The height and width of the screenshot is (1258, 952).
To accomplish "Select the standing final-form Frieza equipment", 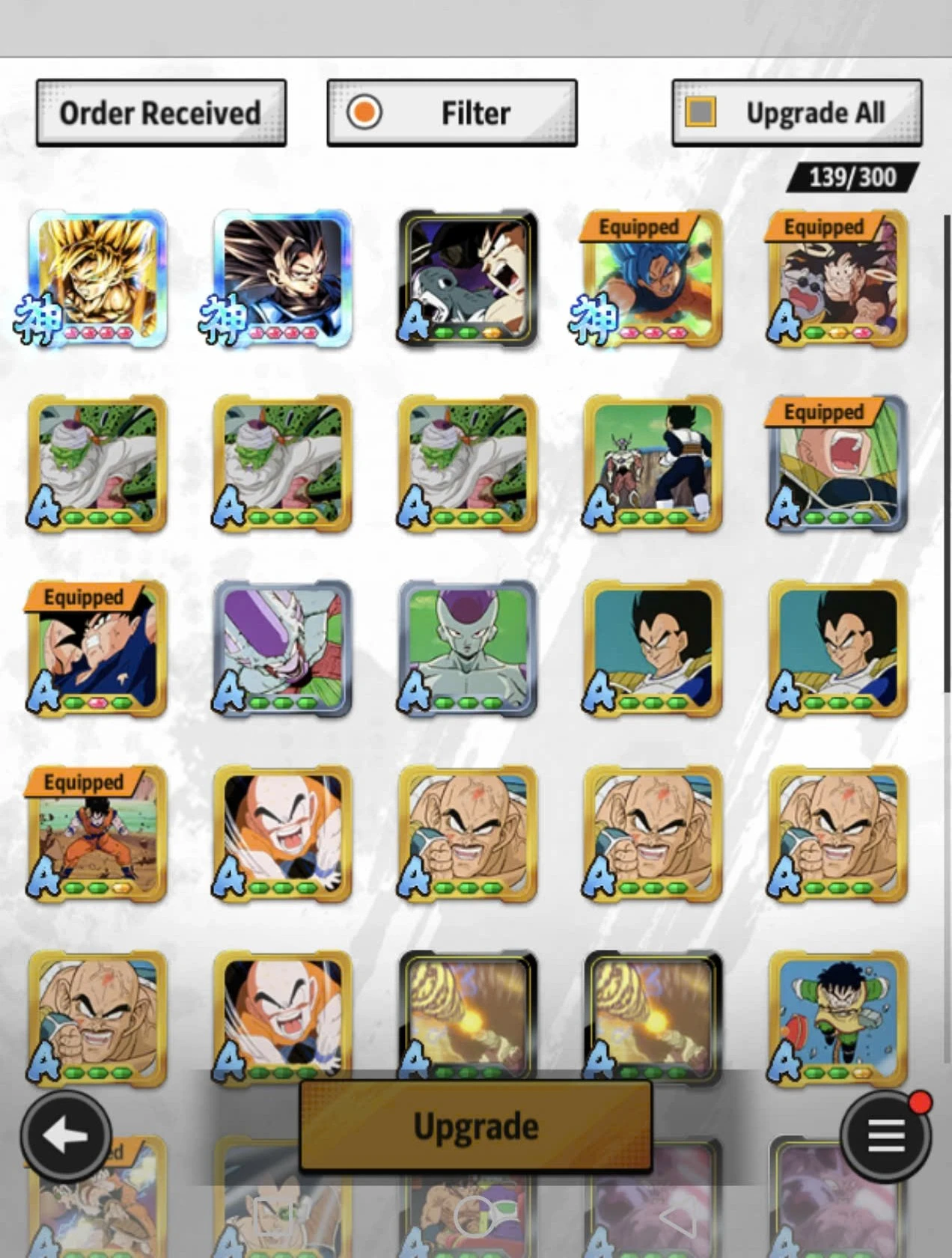I will pyautogui.click(x=467, y=648).
